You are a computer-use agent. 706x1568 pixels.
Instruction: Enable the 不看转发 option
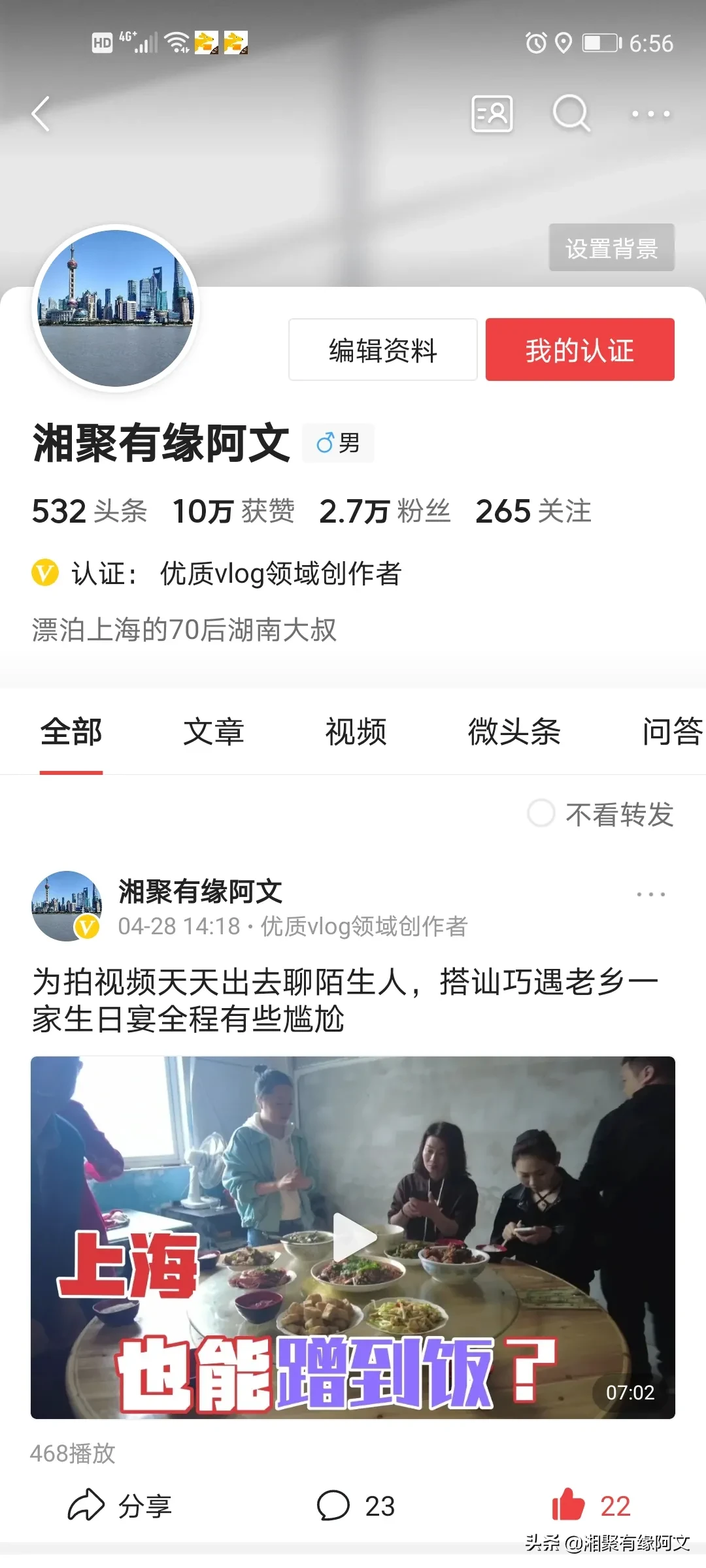click(541, 813)
